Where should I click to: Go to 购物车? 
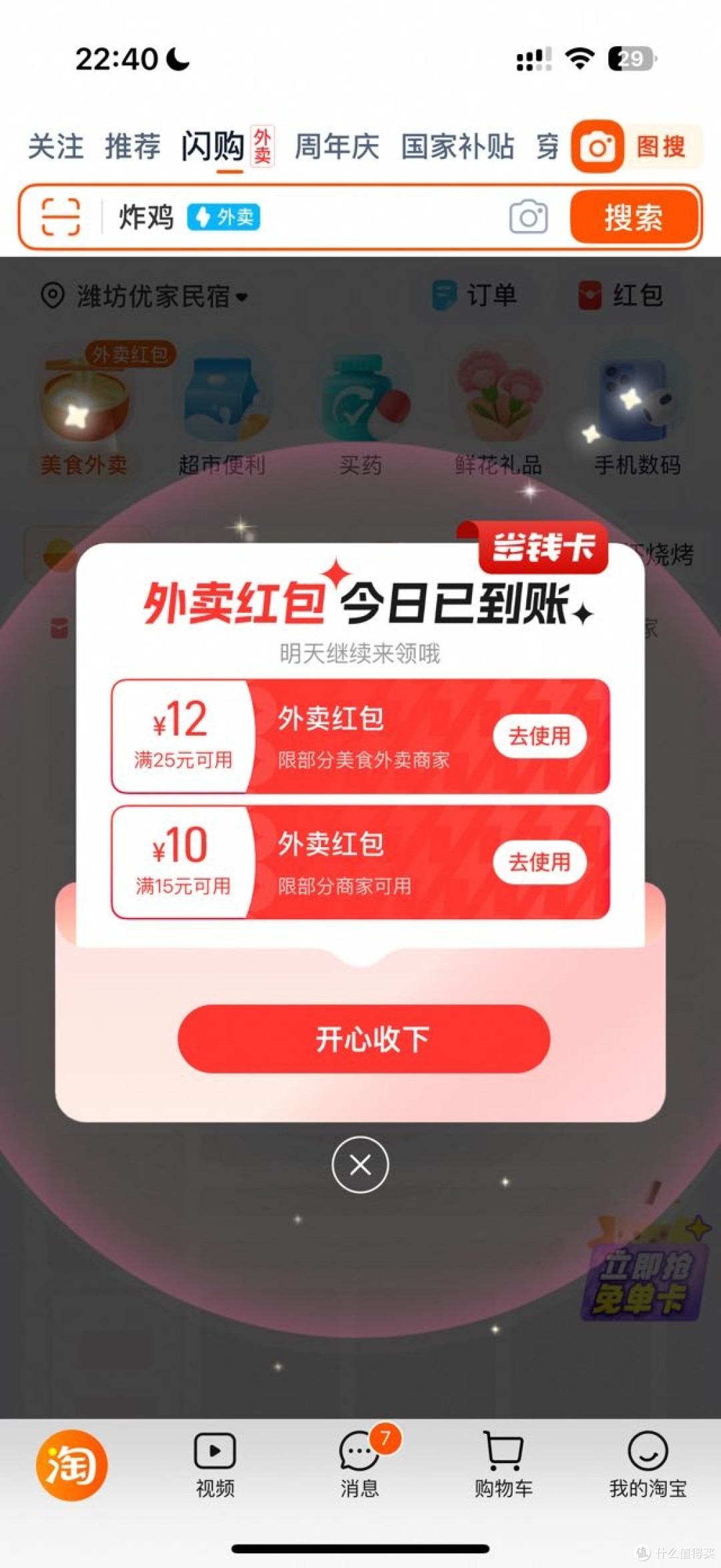click(x=504, y=1465)
